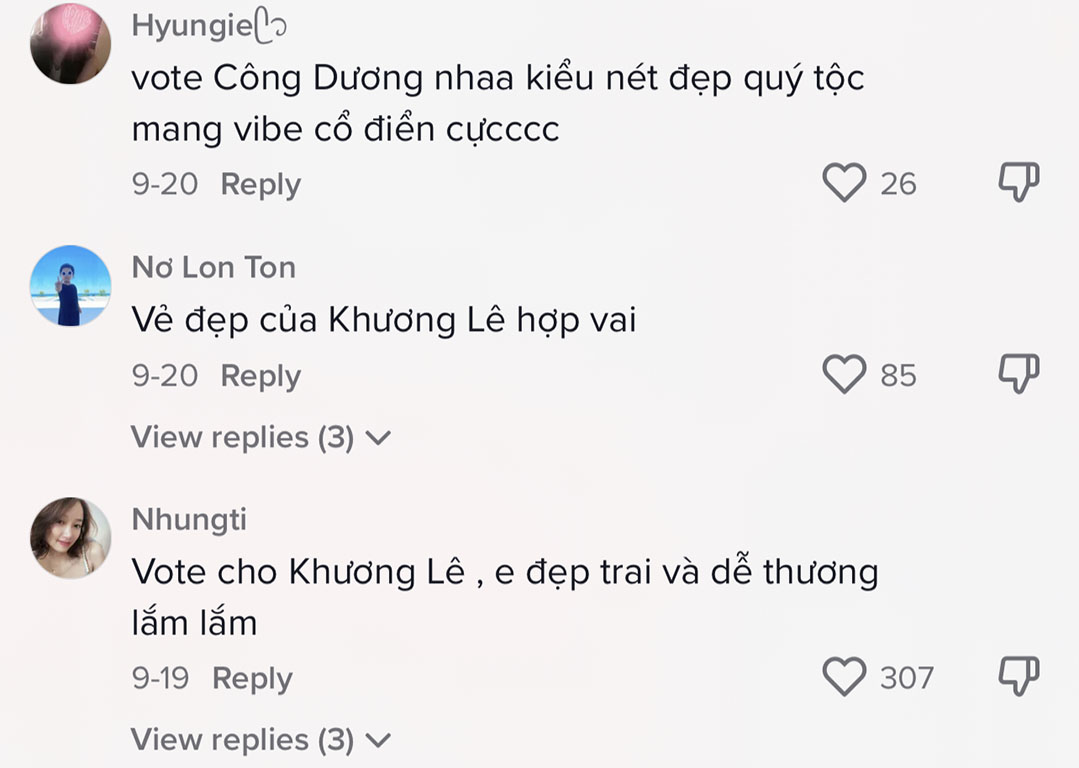Expand replies under Nhungti's comment
The image size is (1079, 768).
260,740
